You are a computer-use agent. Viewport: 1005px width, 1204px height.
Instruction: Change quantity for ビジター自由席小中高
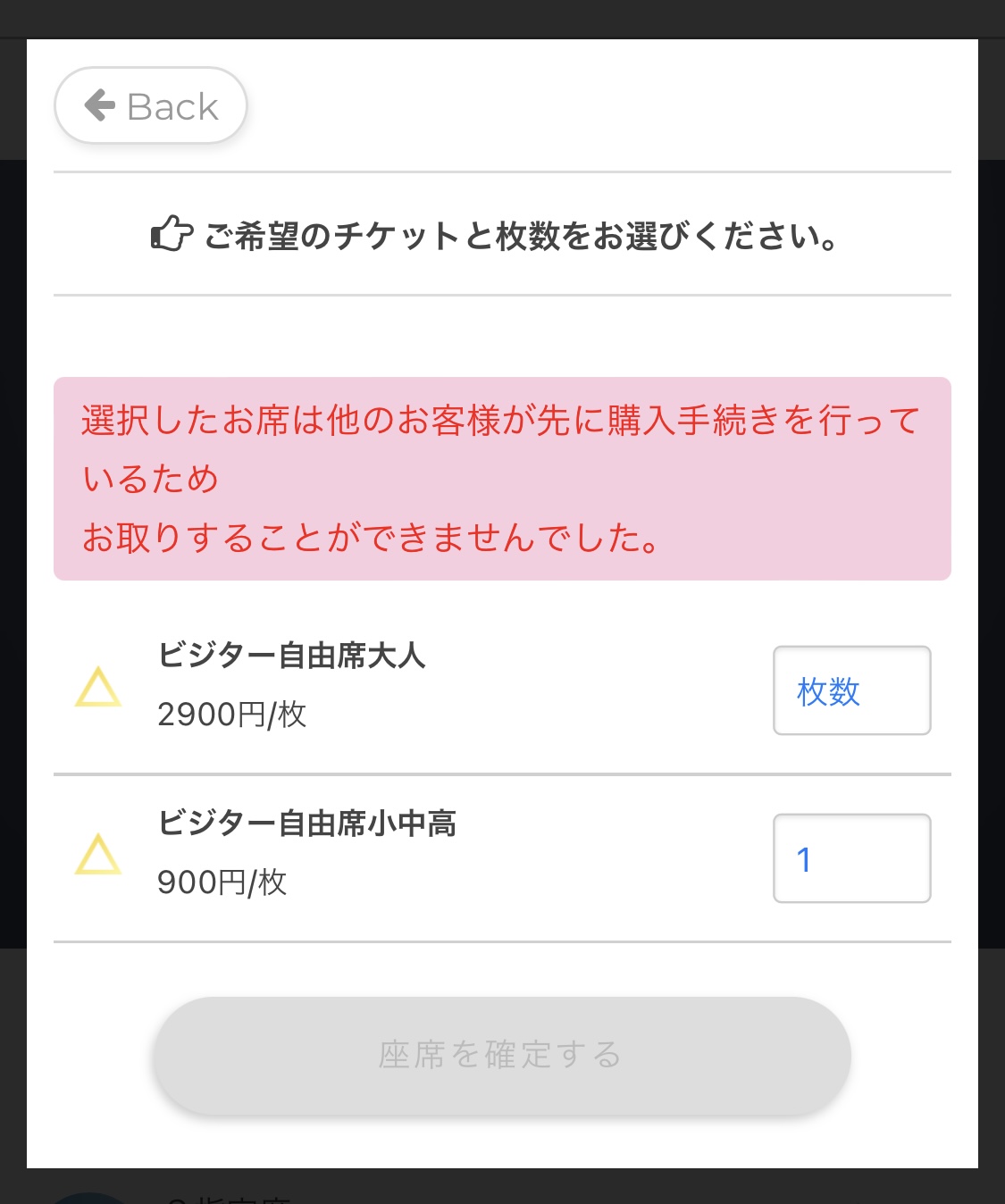851,858
